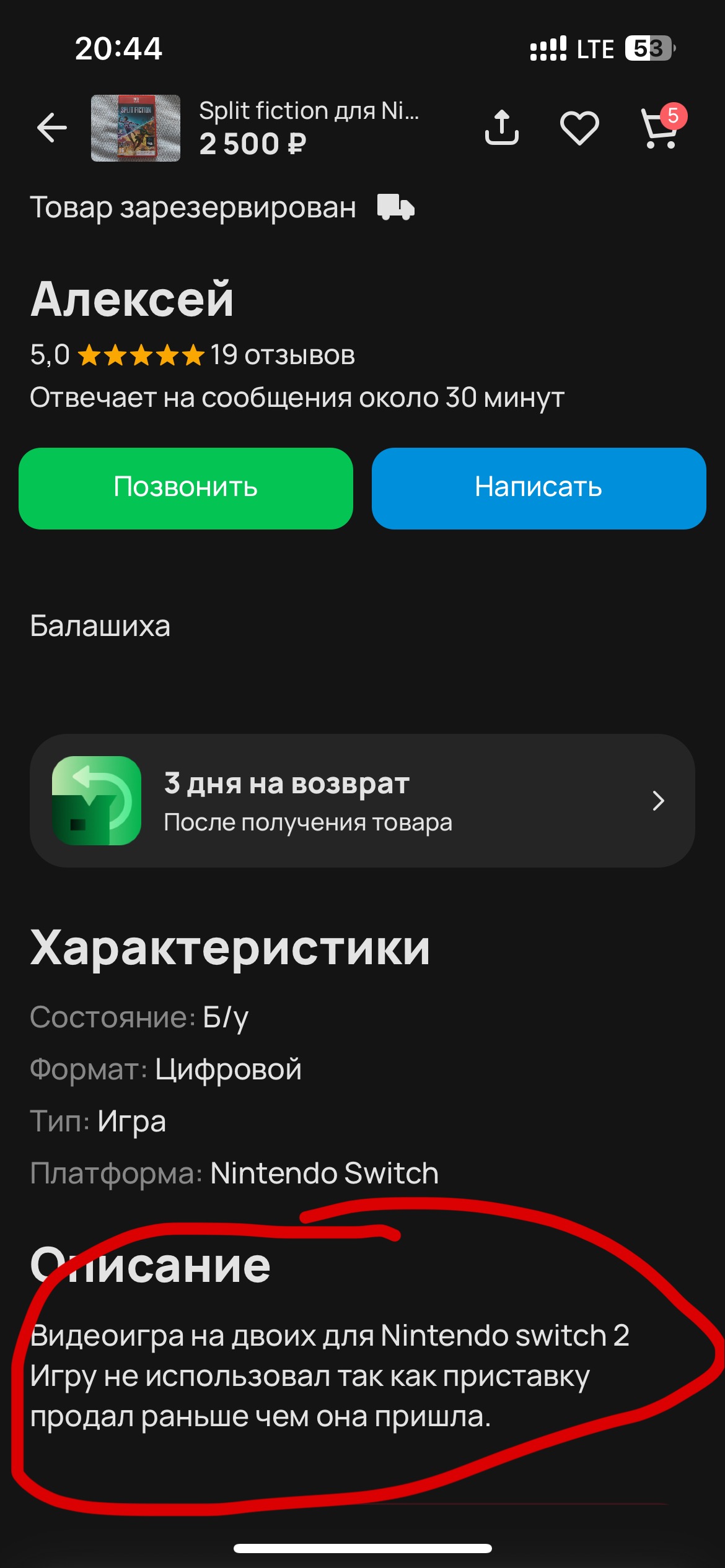Tap the green Позвонить button
This screenshot has width=725, height=1568.
[x=186, y=488]
